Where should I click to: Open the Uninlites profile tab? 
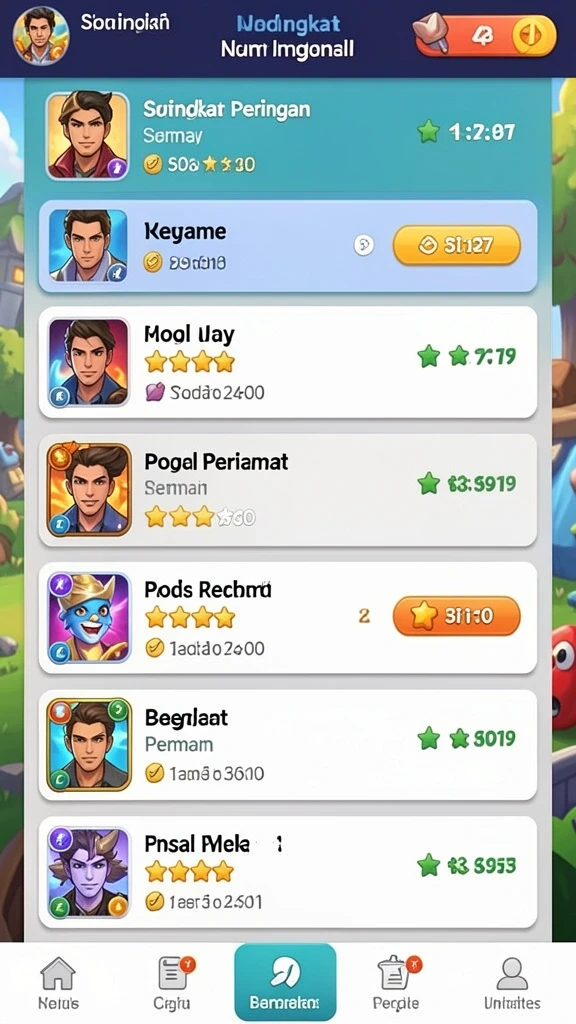click(512, 984)
